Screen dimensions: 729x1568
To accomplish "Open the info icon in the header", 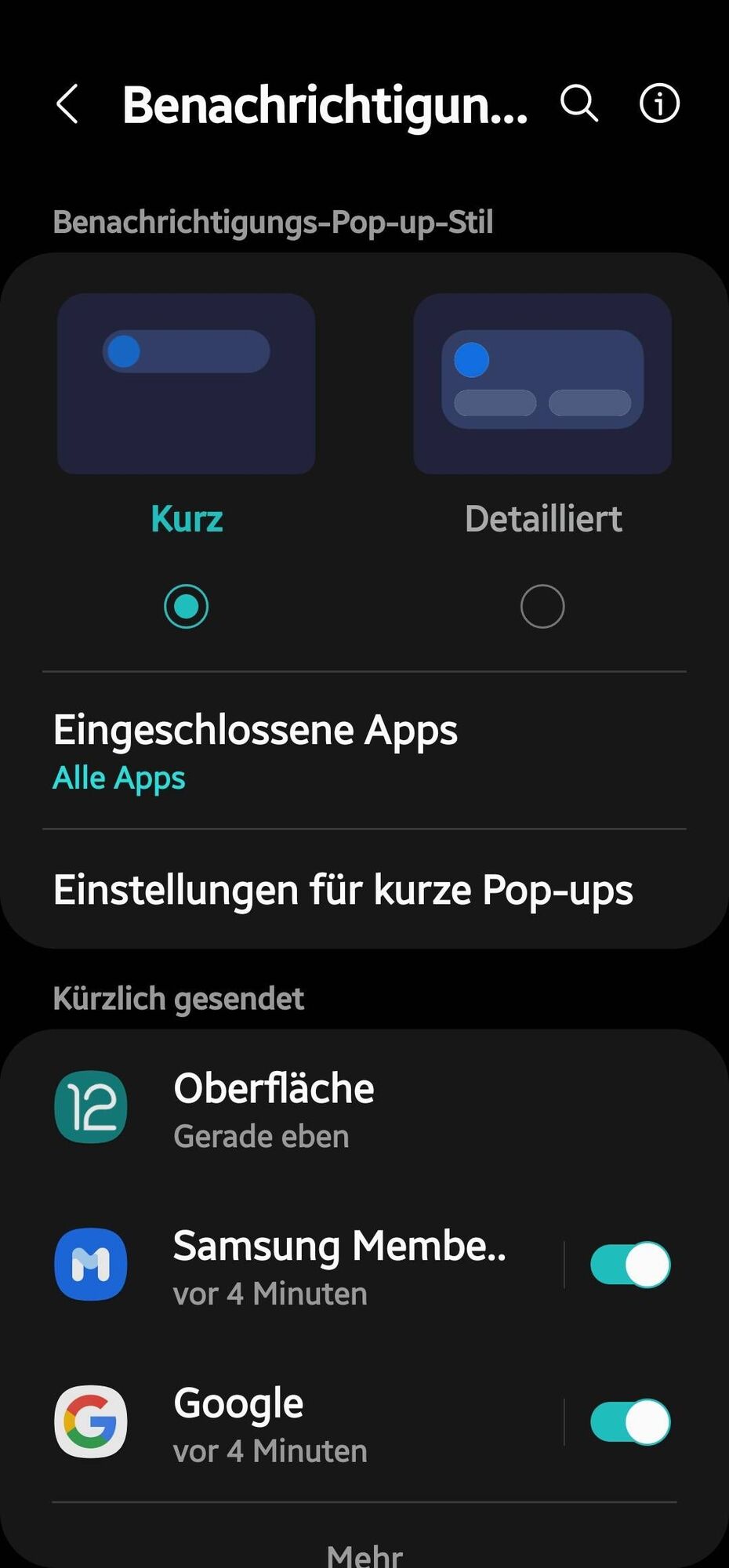I will click(659, 103).
